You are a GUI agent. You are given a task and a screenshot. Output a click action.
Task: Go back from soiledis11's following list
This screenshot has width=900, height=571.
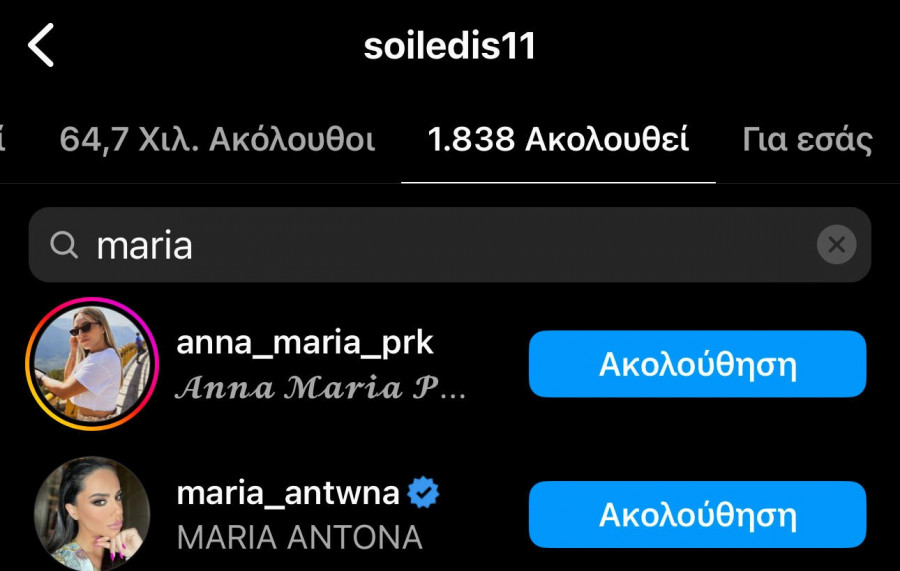41,46
